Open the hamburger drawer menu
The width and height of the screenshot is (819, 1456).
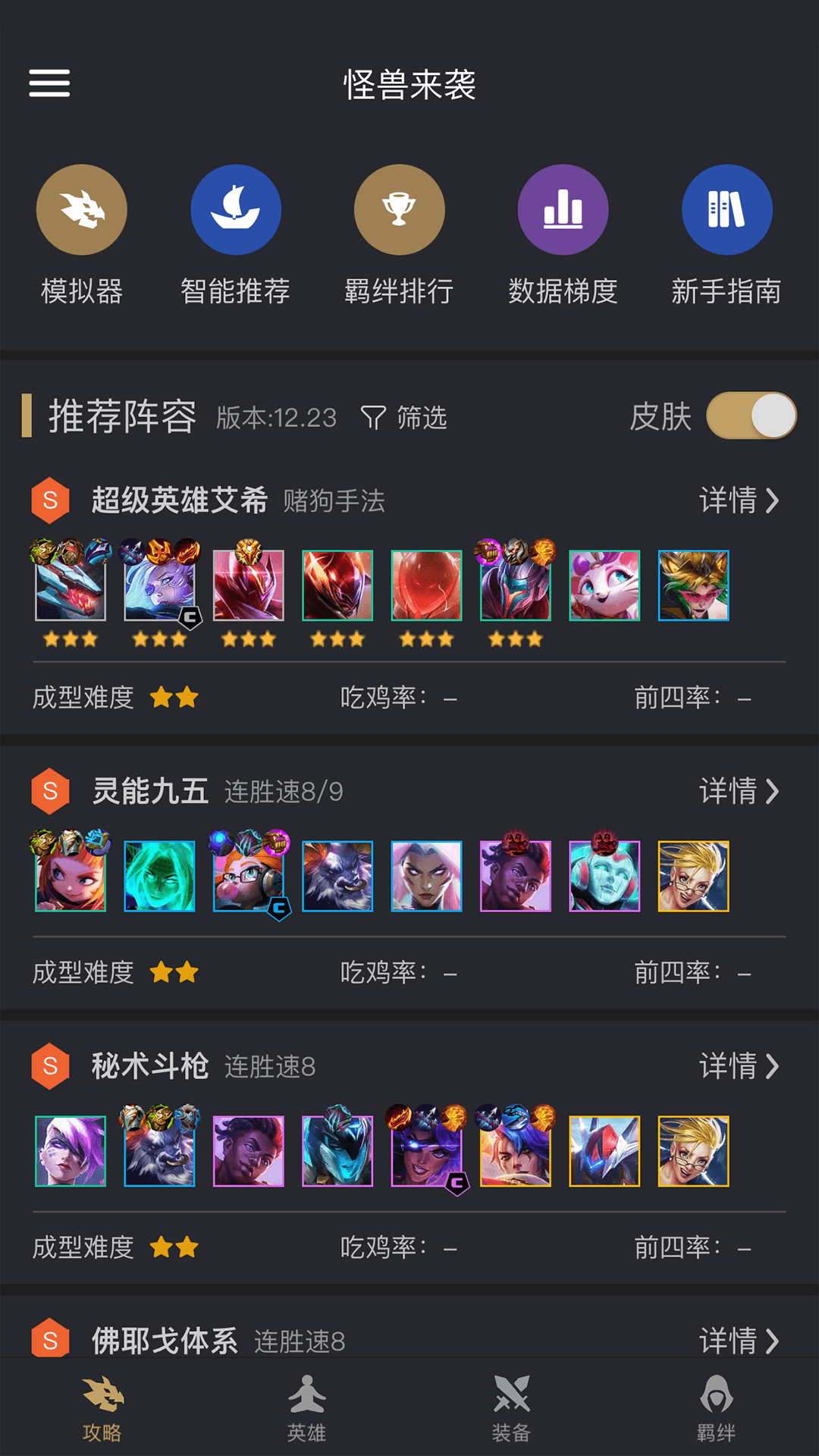point(49,83)
